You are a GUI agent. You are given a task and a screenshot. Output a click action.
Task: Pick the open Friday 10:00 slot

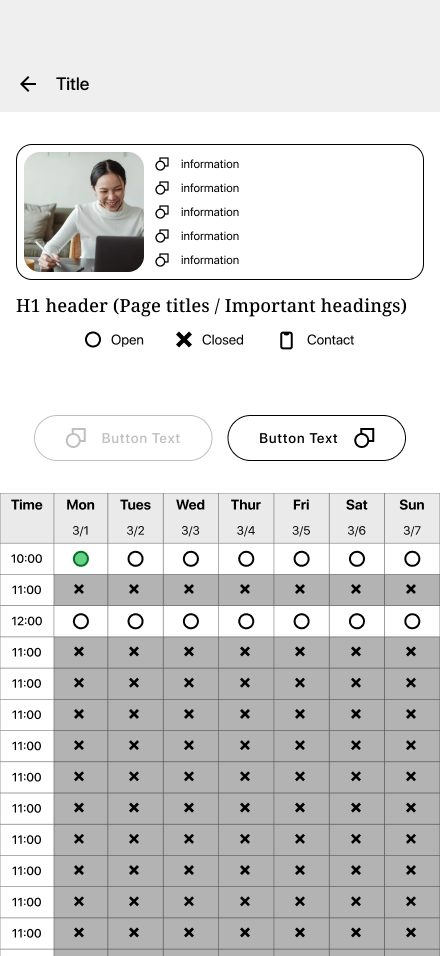301,558
